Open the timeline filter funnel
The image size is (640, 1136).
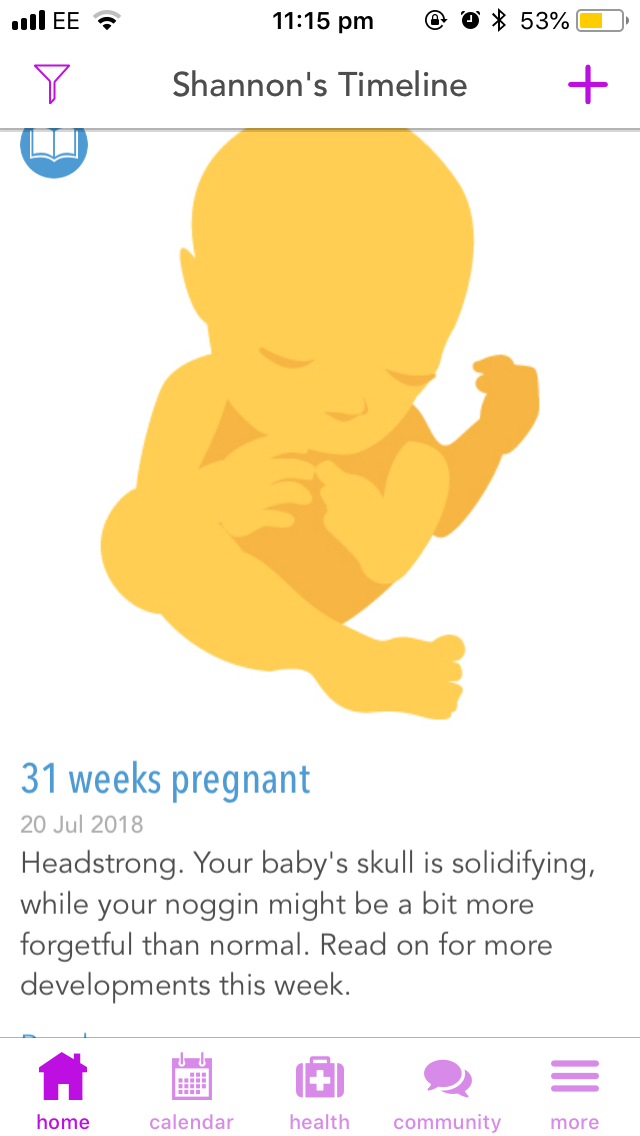(x=52, y=84)
